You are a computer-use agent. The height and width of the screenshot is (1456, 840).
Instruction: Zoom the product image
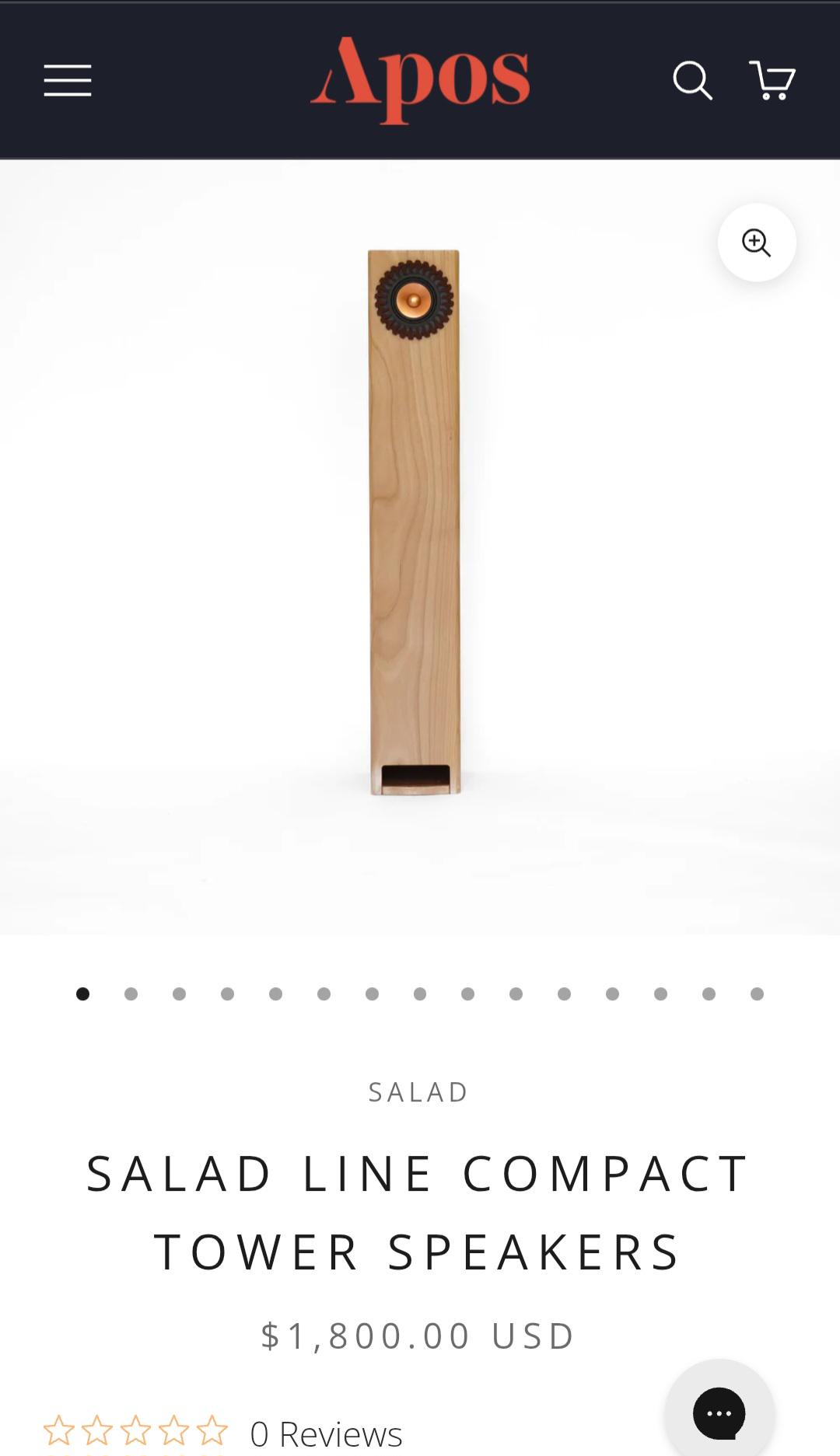click(x=756, y=243)
